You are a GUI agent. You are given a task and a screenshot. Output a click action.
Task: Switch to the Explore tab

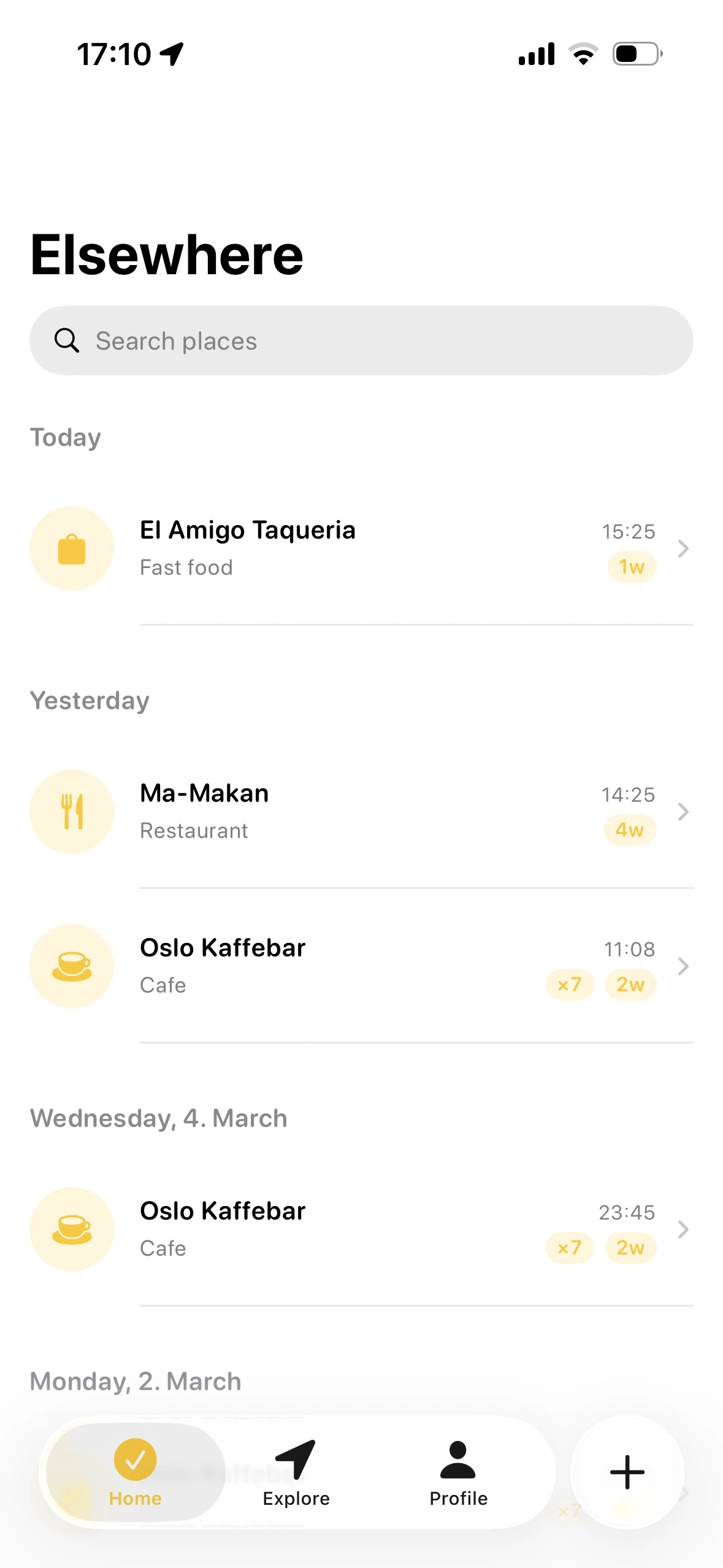tap(296, 1472)
